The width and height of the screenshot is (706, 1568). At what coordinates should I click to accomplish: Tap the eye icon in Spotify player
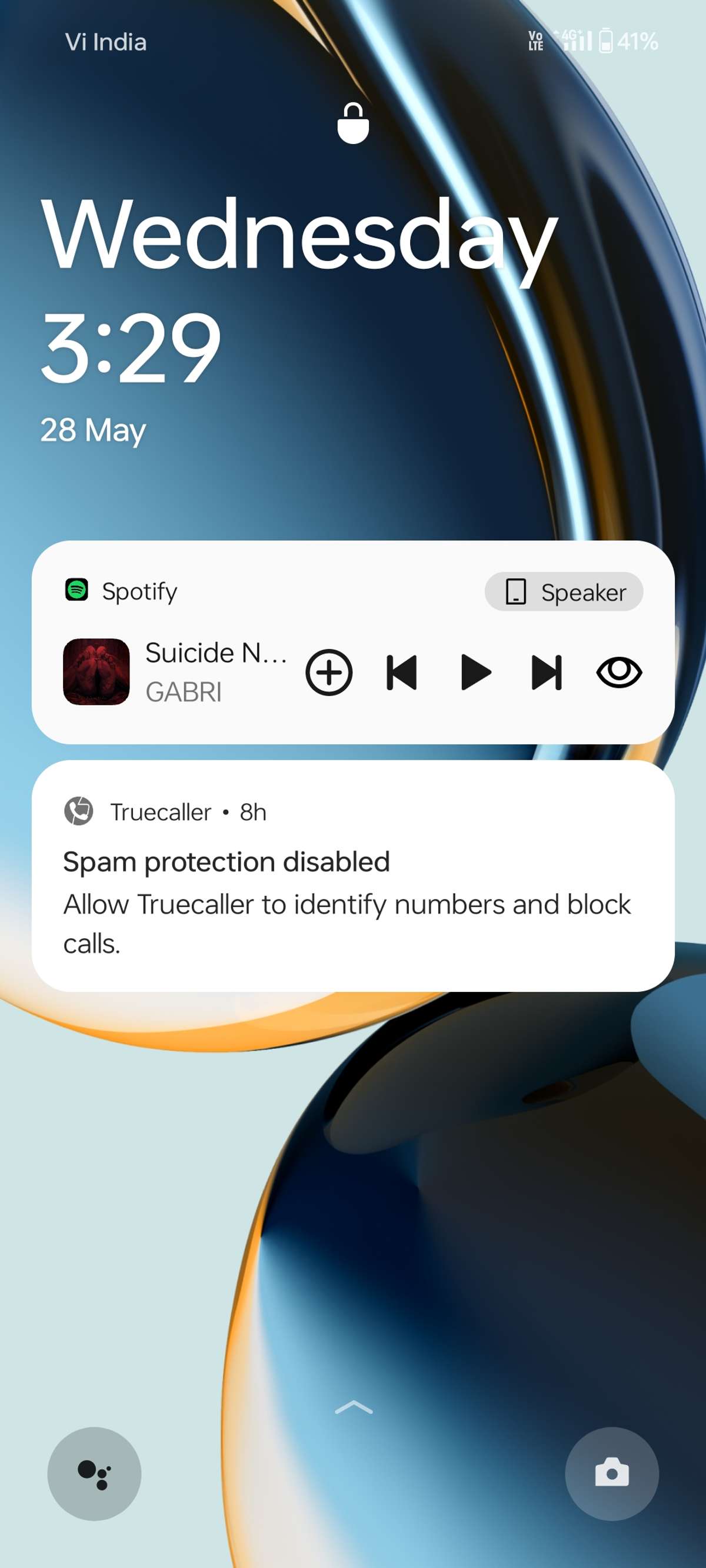coord(618,672)
